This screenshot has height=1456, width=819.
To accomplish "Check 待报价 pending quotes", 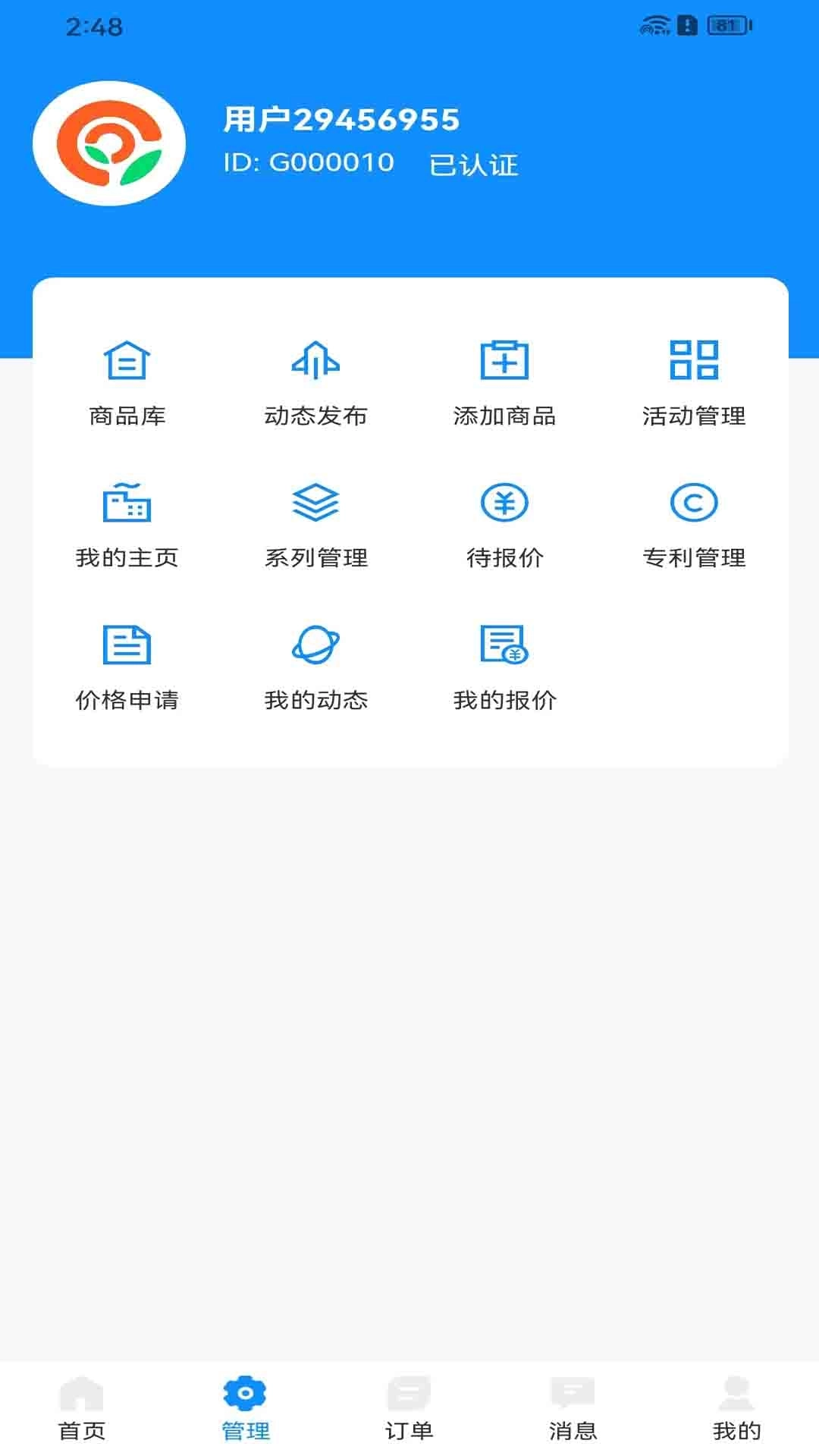I will coord(504,525).
